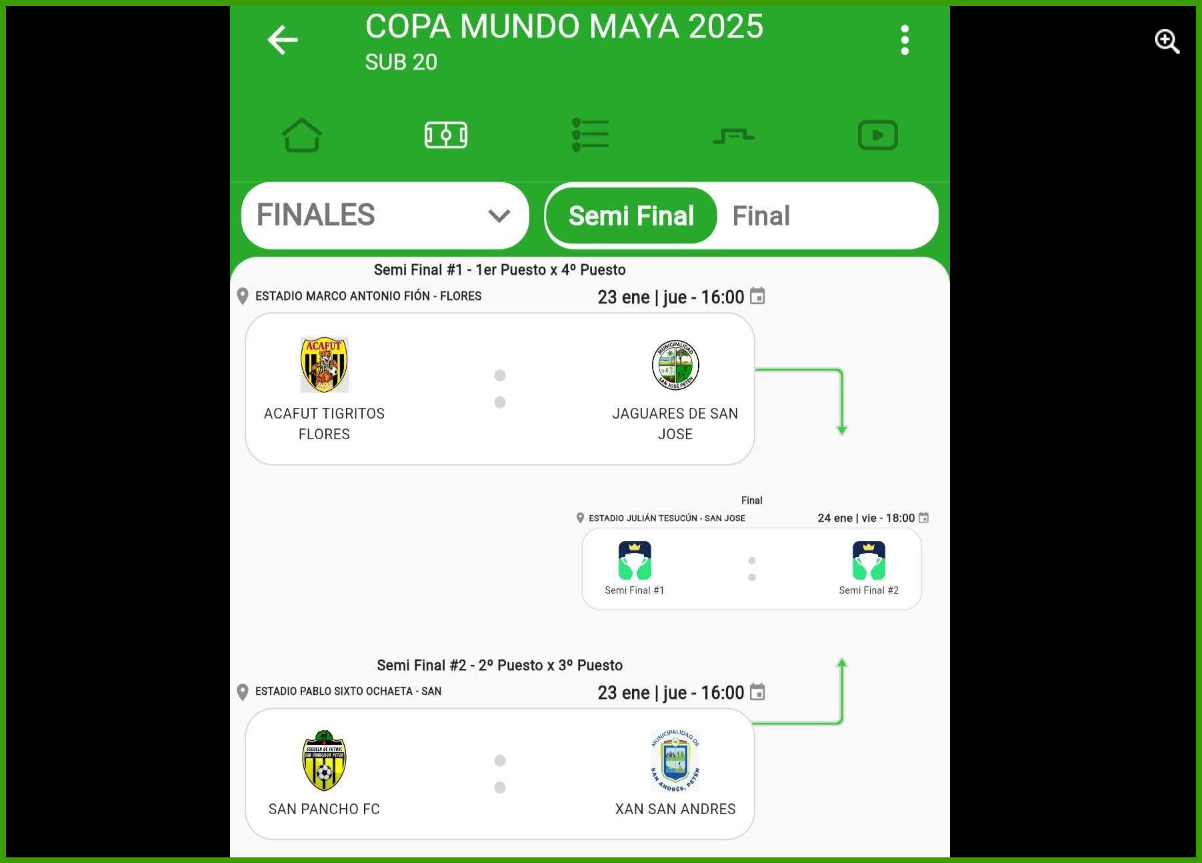Go back using the arrow icon
The width and height of the screenshot is (1202, 863).
pos(283,40)
